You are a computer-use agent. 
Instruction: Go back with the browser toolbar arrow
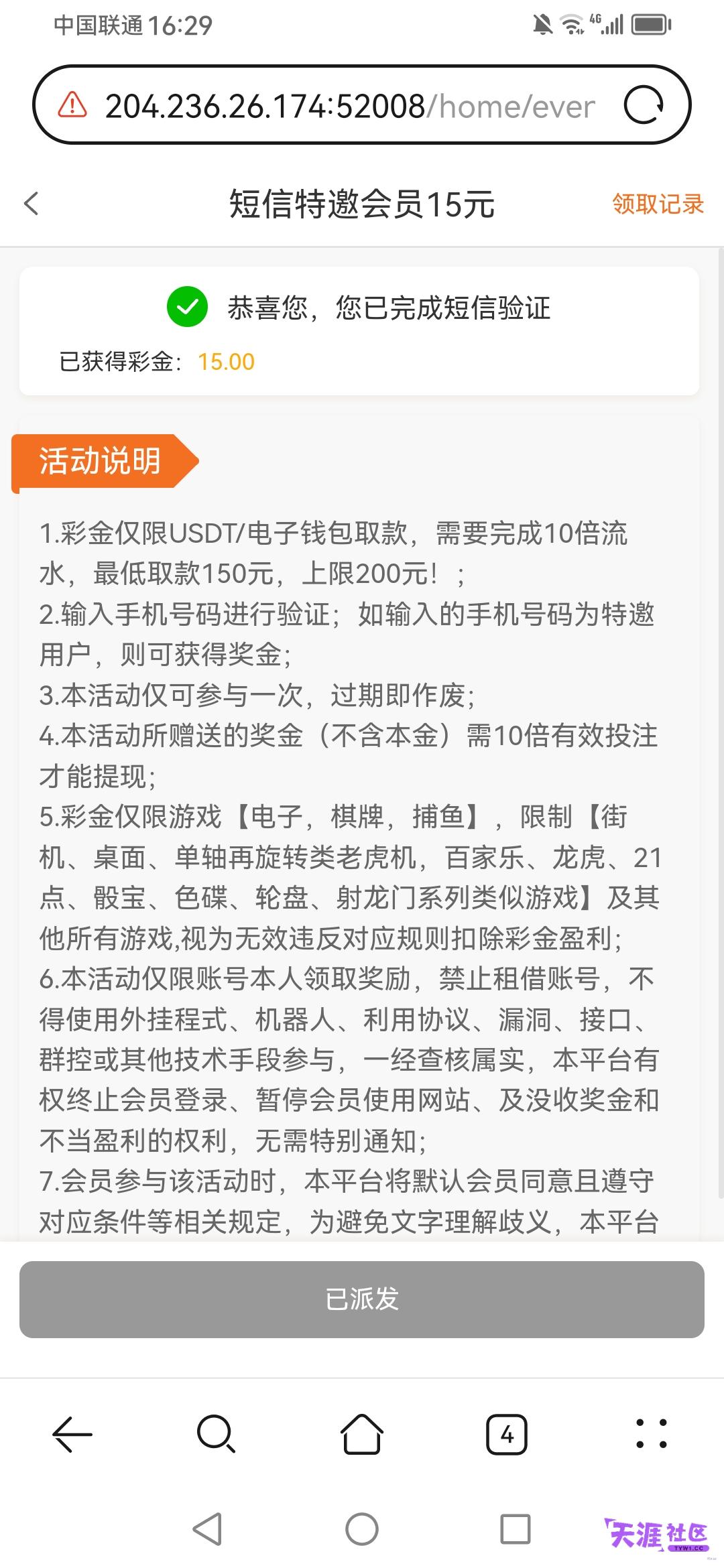pyautogui.click(x=72, y=1435)
